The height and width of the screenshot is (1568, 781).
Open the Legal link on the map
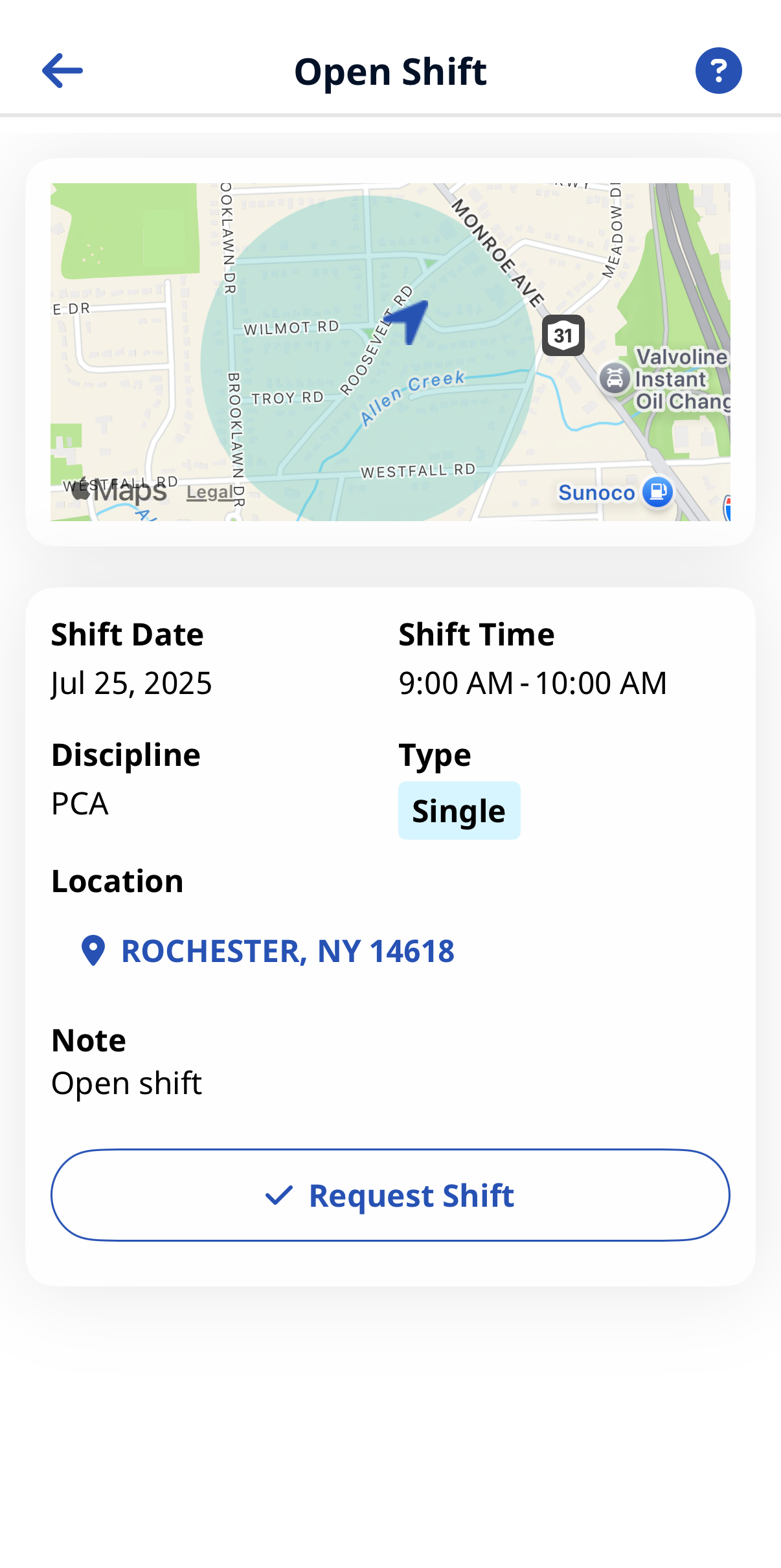[209, 493]
